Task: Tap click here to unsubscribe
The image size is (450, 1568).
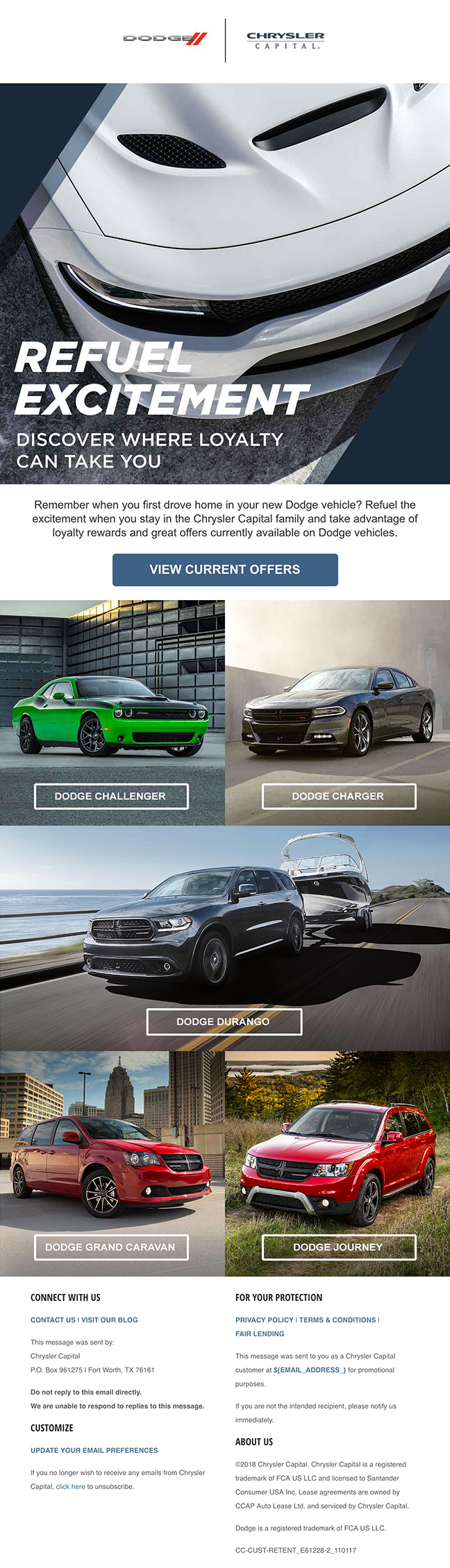Action: click(x=70, y=1486)
